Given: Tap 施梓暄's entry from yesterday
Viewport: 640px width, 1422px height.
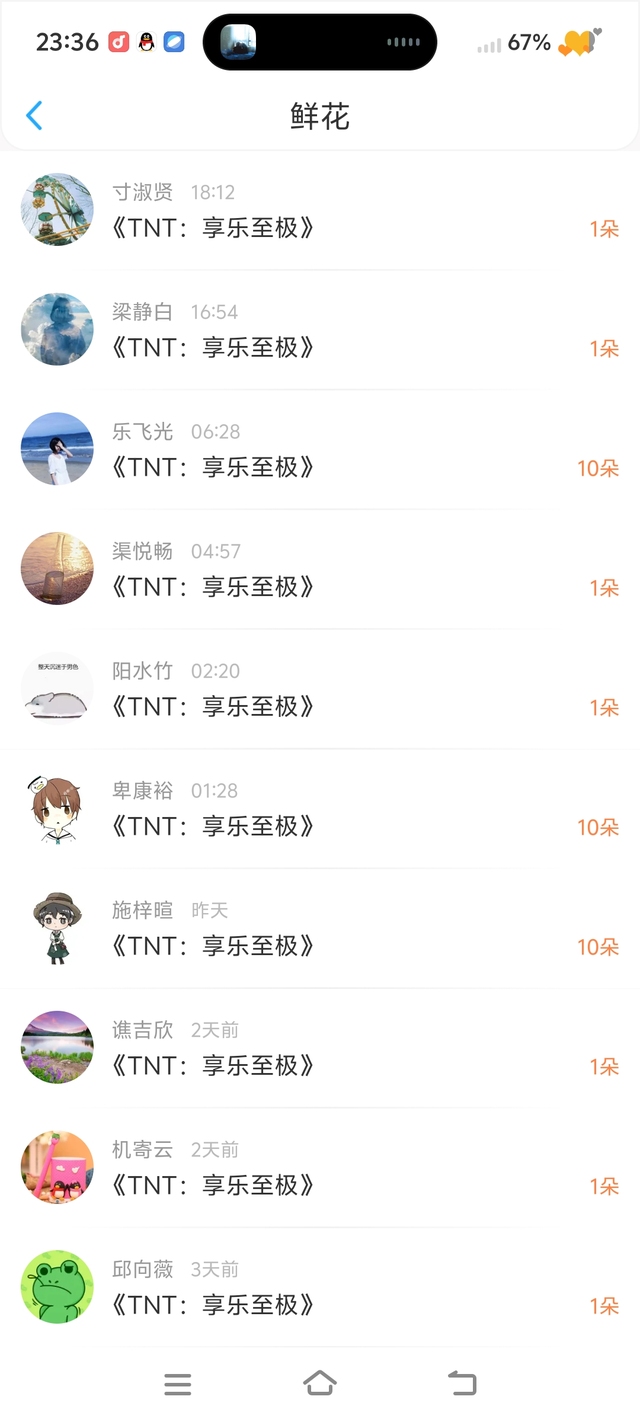Looking at the screenshot, I should click(x=320, y=929).
